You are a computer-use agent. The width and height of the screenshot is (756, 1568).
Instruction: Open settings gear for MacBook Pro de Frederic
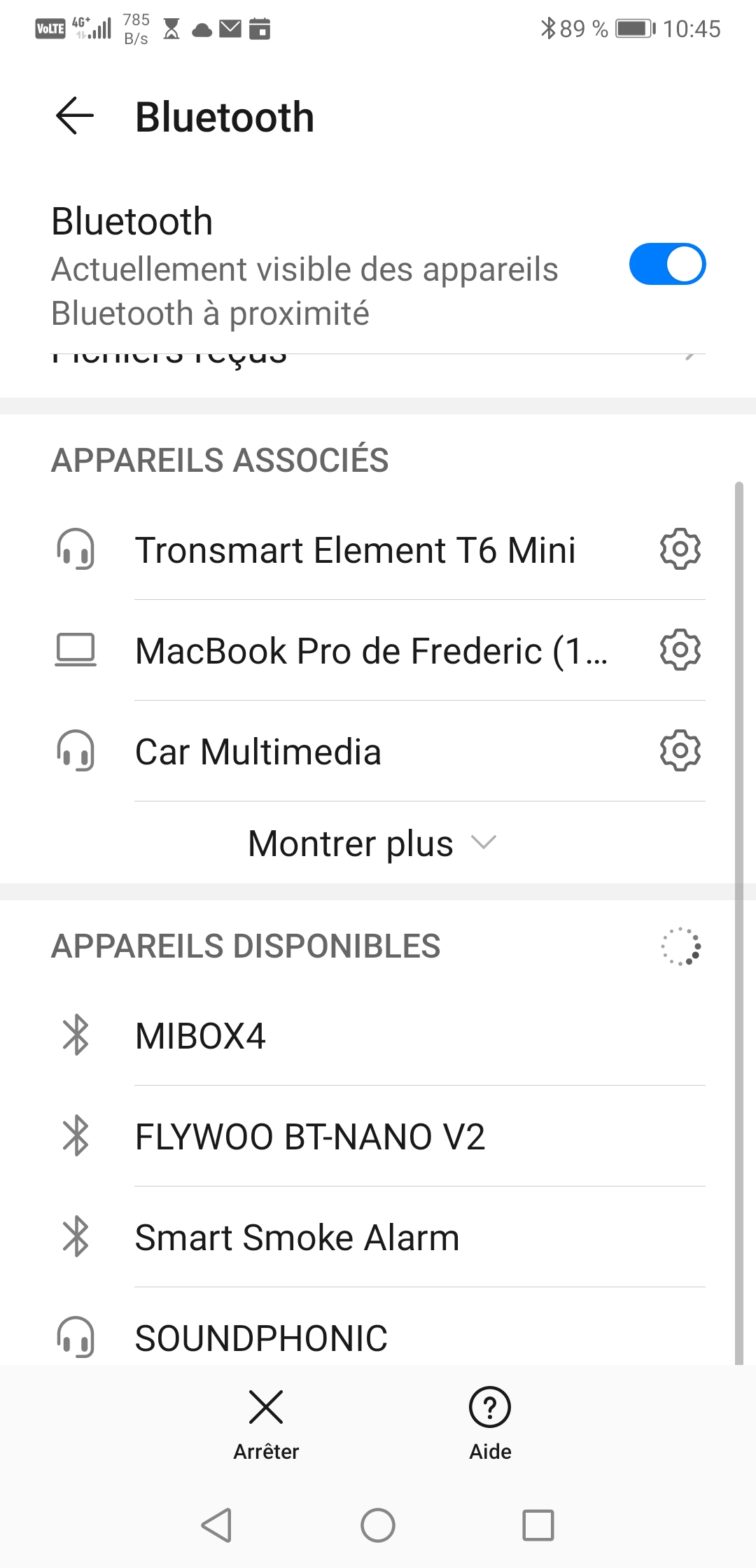680,650
